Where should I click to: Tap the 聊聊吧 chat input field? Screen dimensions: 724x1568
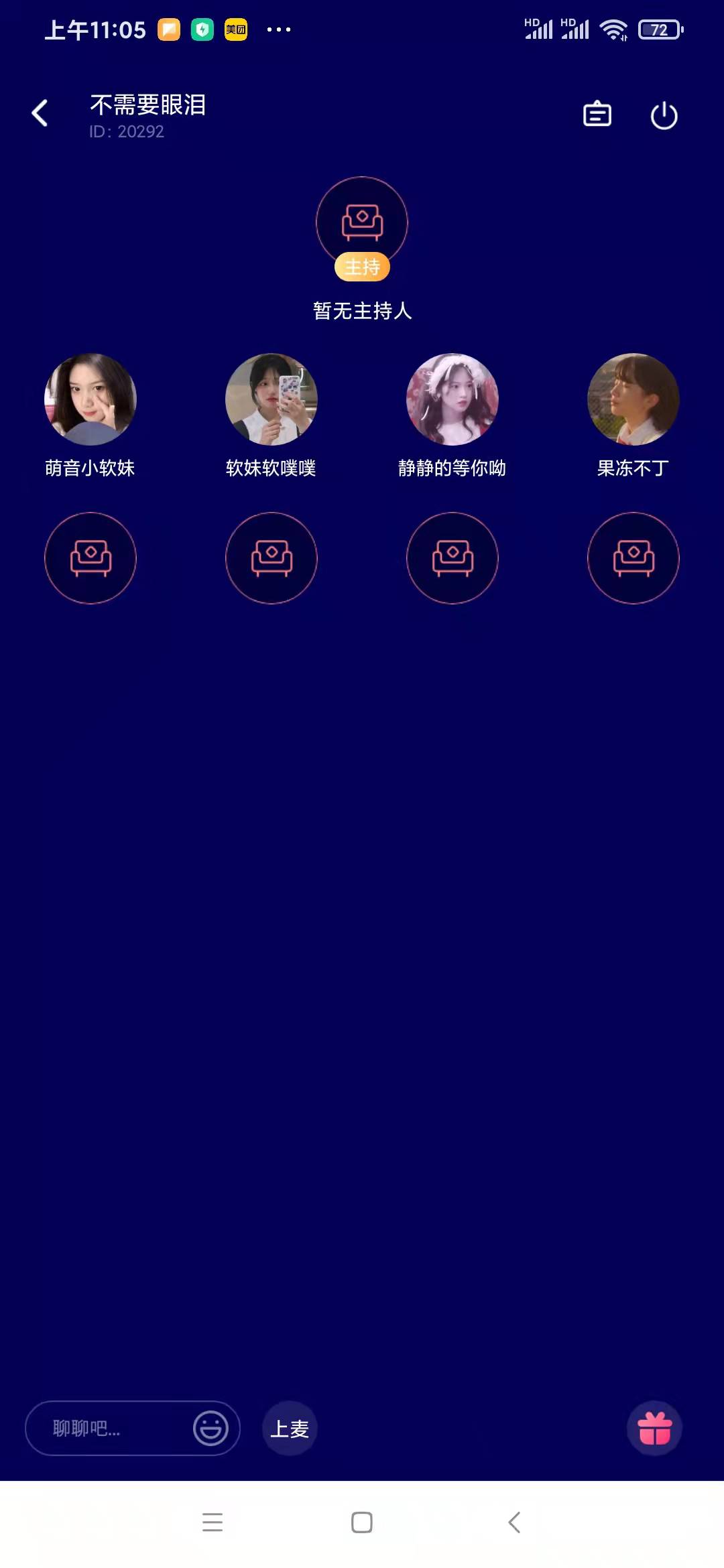point(111,1428)
